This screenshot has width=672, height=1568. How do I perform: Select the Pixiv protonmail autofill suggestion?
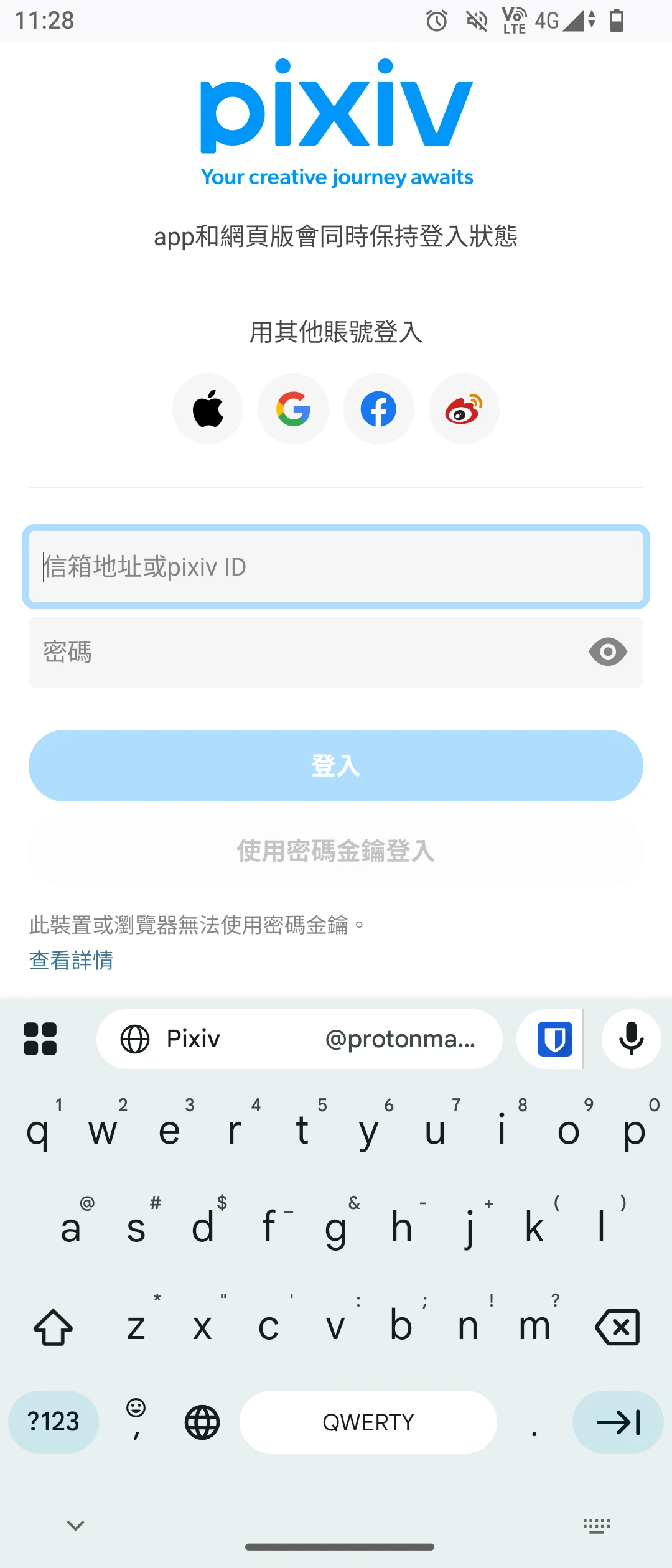pyautogui.click(x=299, y=1039)
